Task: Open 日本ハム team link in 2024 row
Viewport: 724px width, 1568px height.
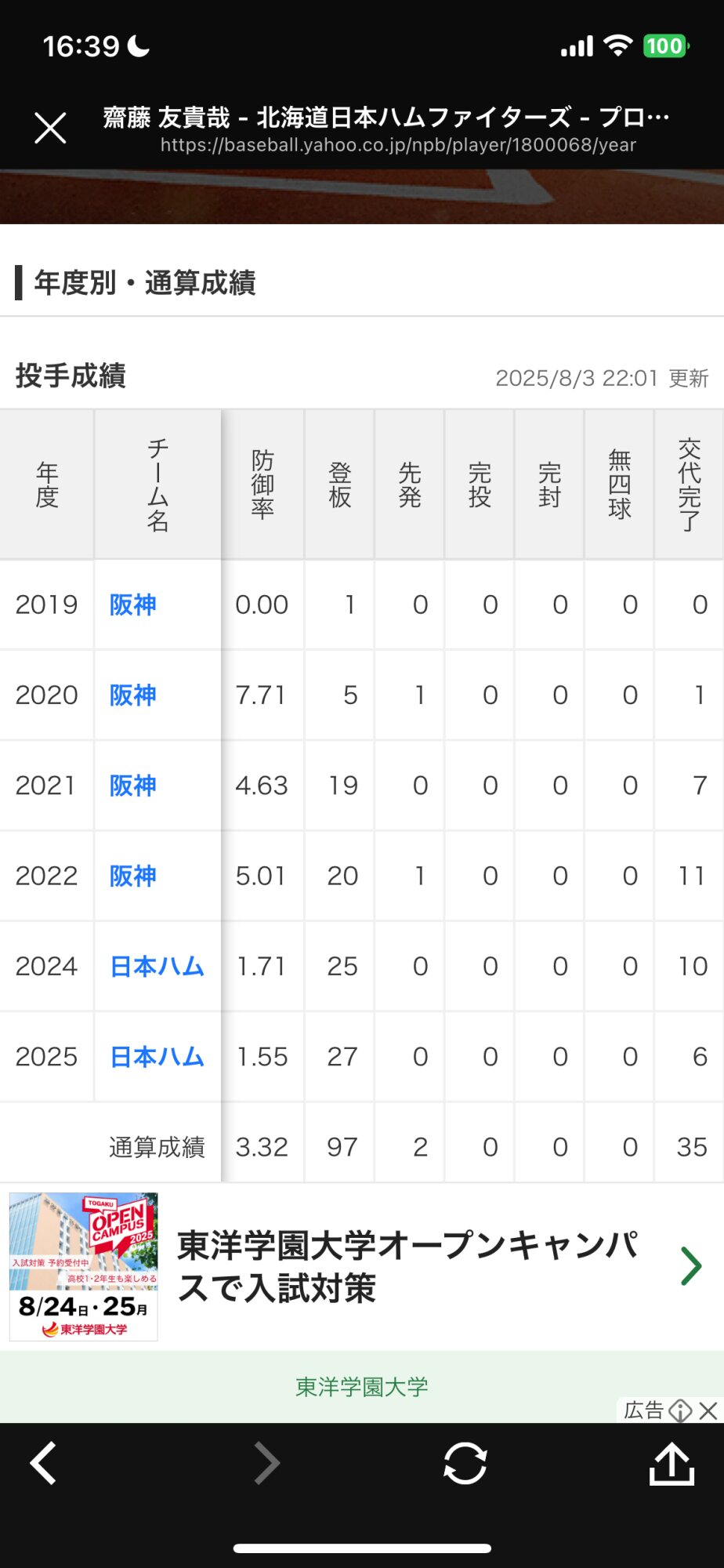Action: [157, 966]
